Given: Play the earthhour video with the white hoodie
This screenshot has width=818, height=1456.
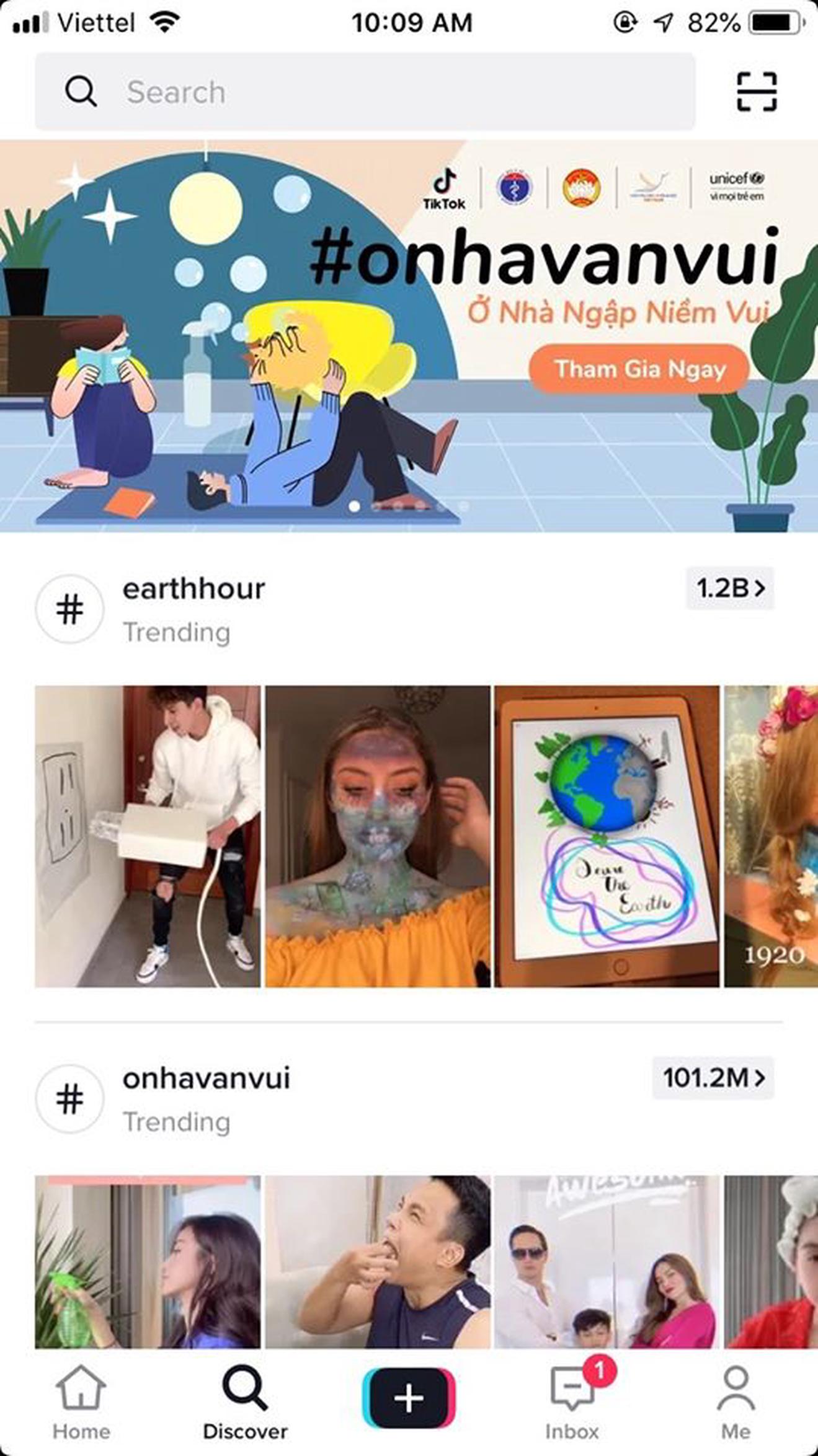Looking at the screenshot, I should point(148,836).
